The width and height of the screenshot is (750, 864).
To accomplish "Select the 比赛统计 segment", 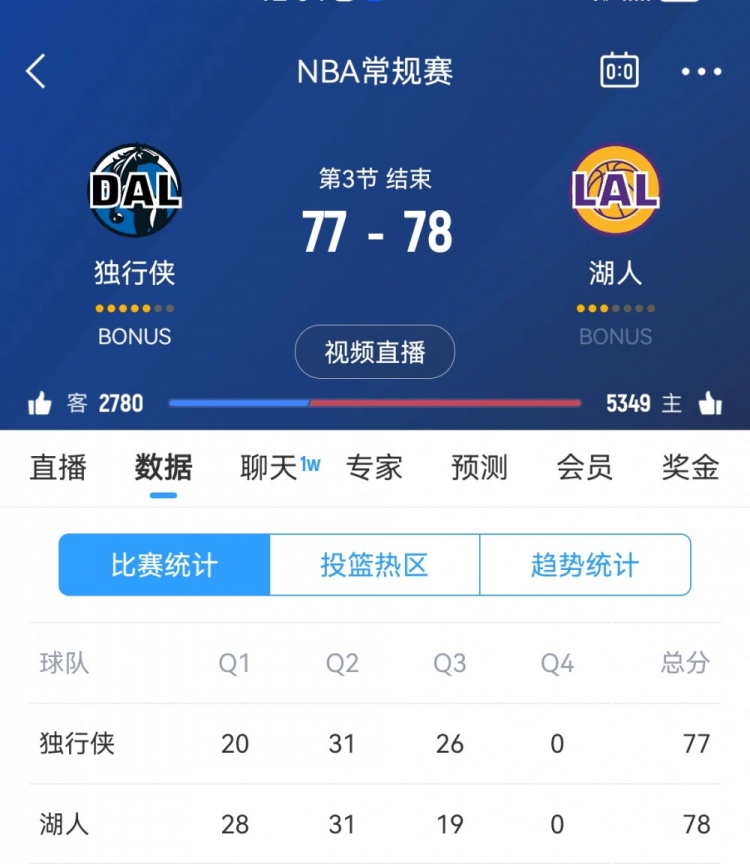I will point(164,565).
